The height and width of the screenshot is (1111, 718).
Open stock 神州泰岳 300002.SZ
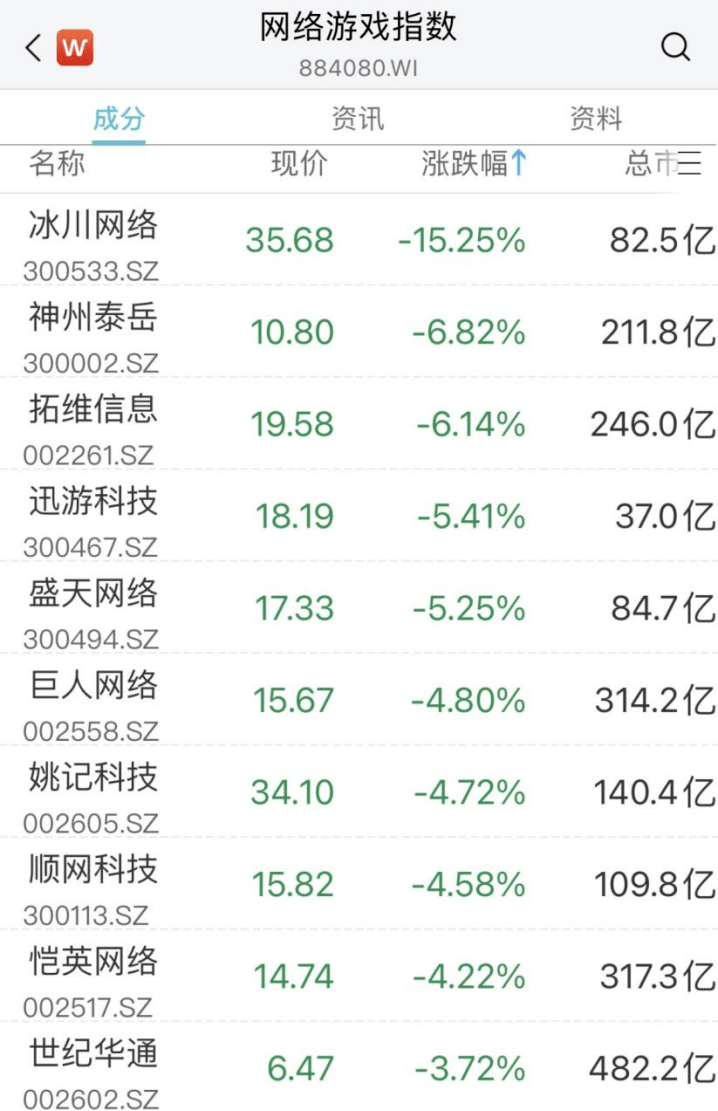93,332
